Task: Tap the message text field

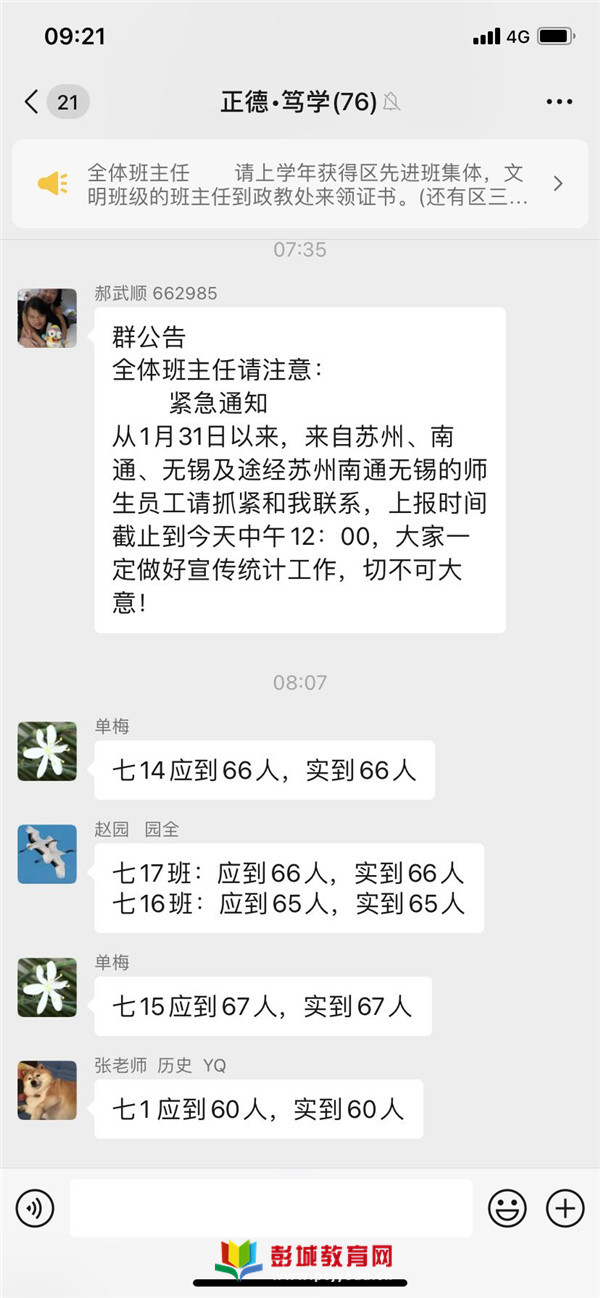Action: click(x=270, y=1208)
